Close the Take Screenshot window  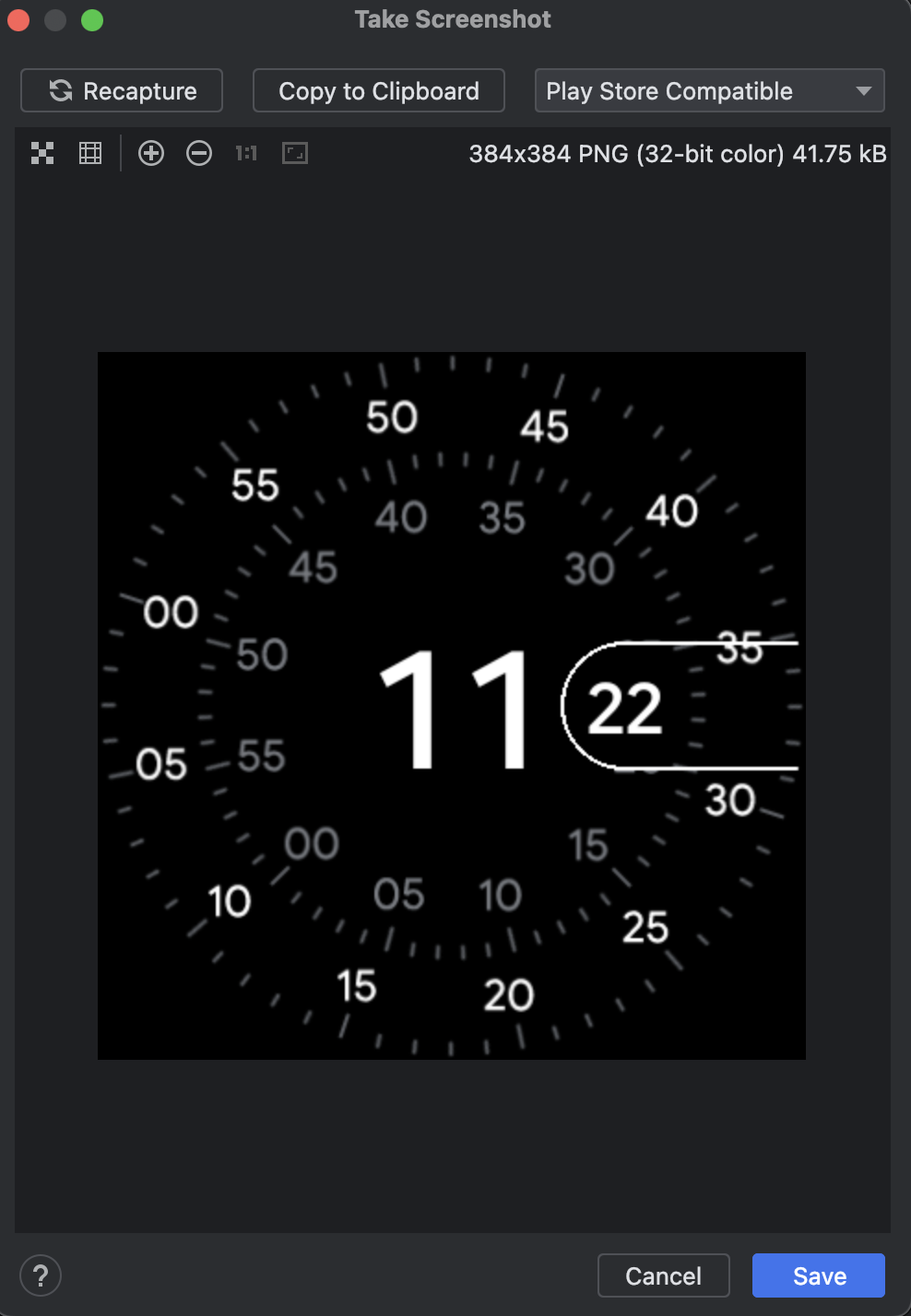coord(18,19)
